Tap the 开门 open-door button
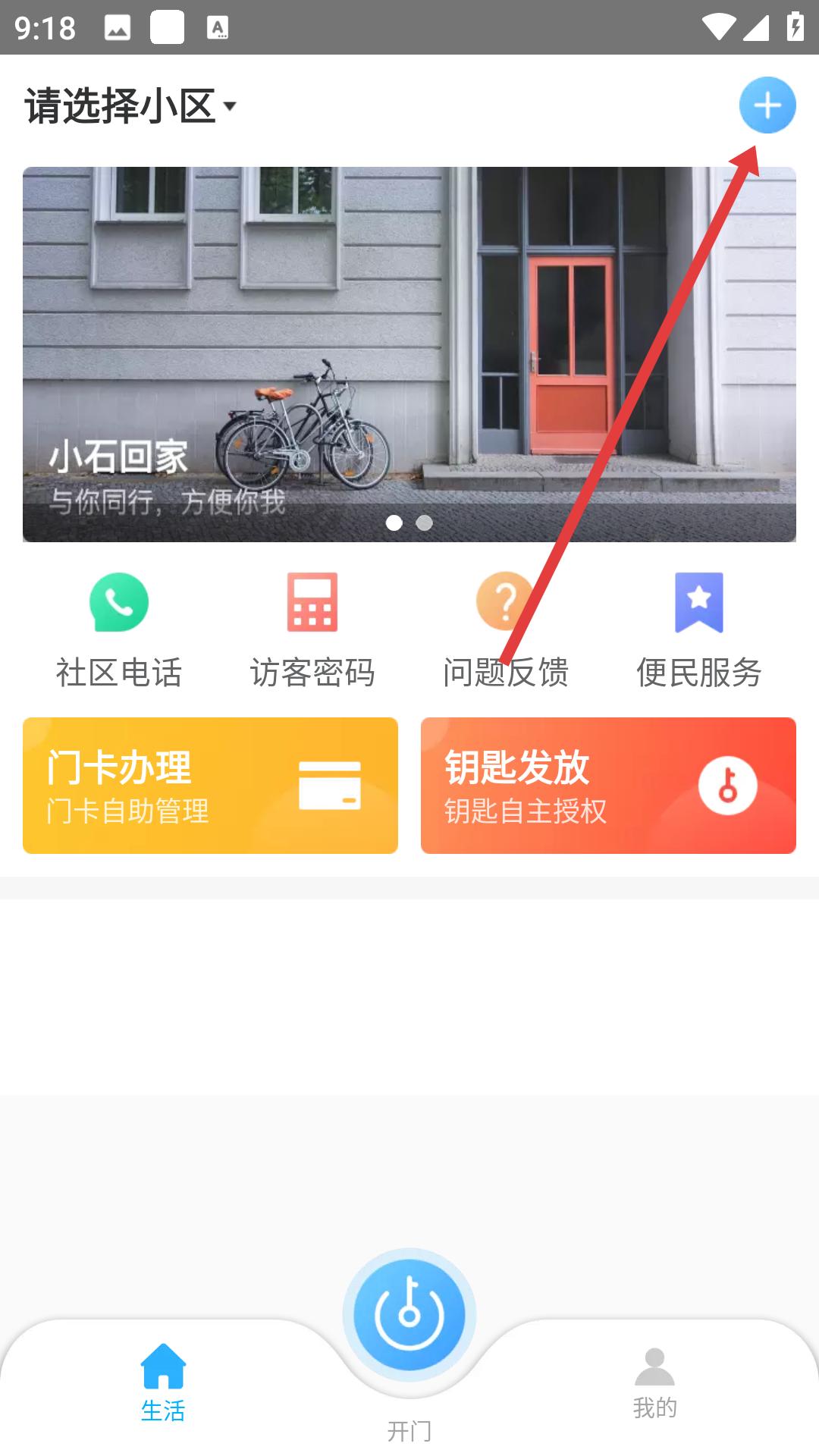 [x=409, y=1315]
